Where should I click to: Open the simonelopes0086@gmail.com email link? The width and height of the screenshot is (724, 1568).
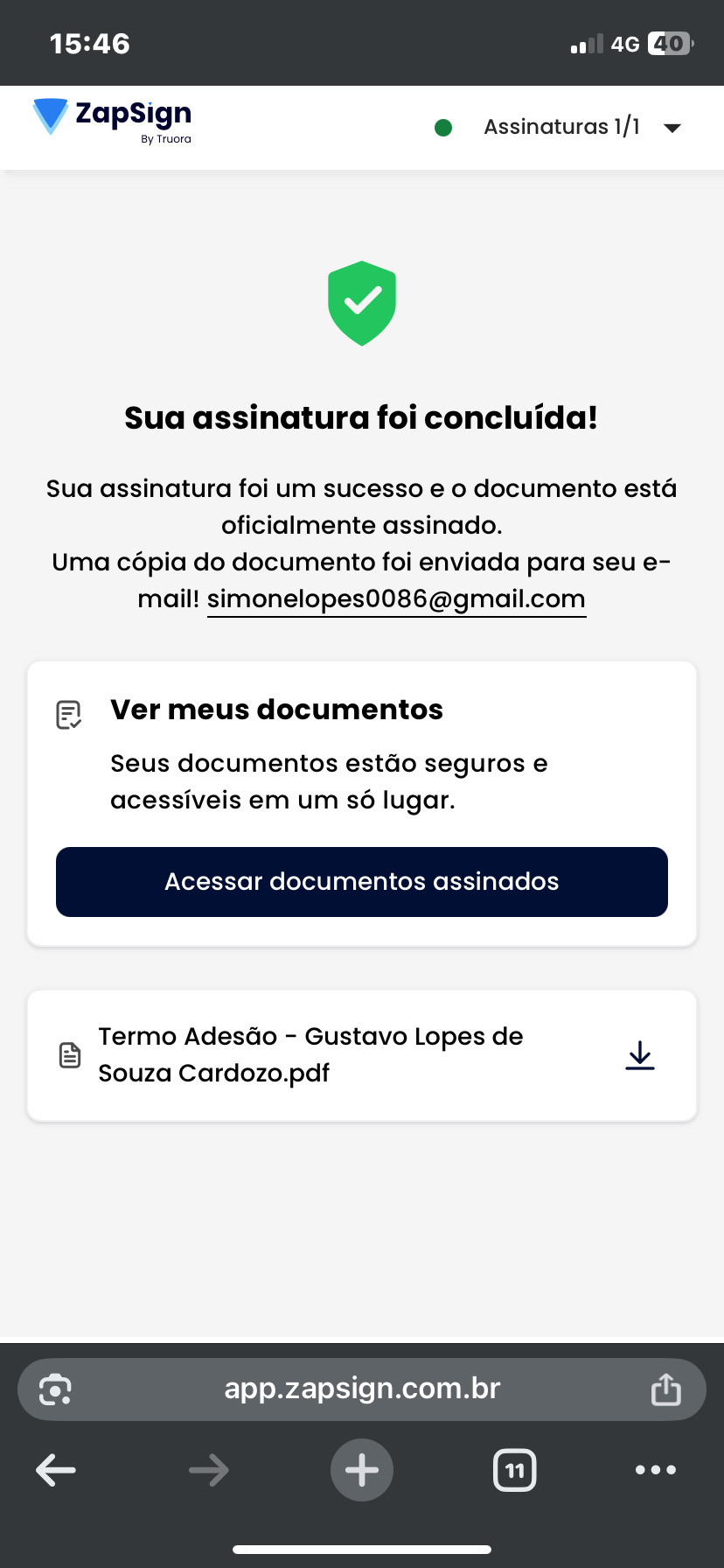[396, 599]
